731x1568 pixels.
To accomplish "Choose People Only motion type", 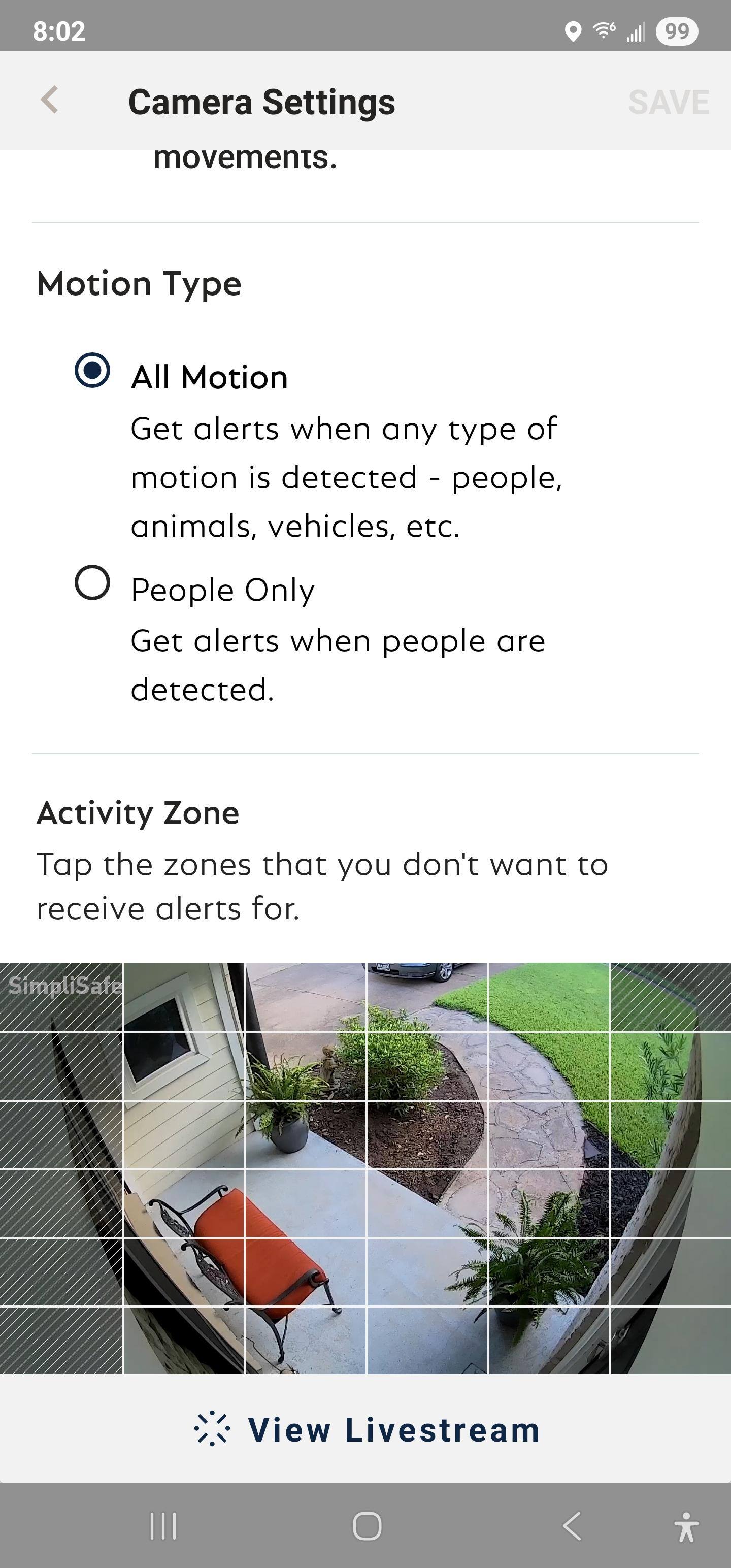I will pos(92,583).
